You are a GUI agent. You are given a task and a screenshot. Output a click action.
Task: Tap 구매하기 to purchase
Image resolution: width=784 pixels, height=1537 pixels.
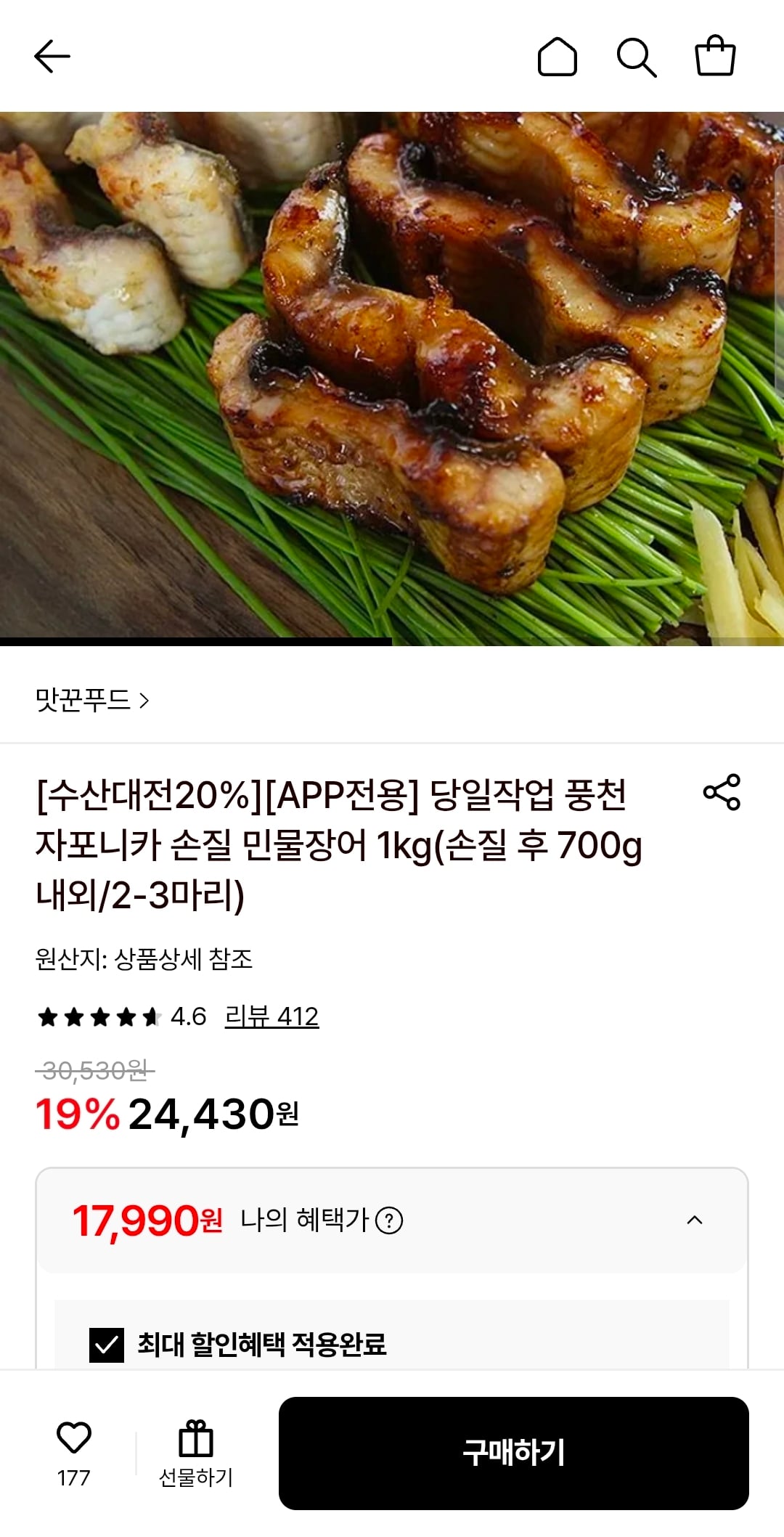point(514,1454)
